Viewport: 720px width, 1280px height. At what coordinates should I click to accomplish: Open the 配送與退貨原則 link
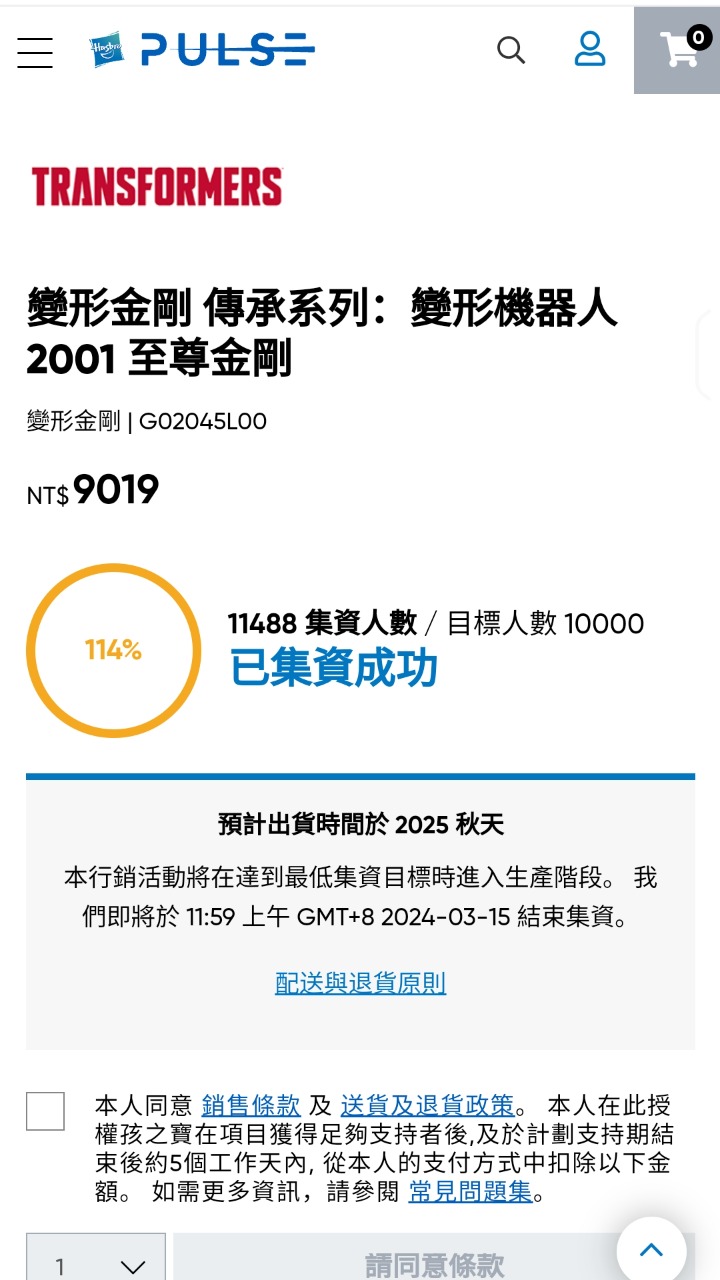[x=360, y=983]
